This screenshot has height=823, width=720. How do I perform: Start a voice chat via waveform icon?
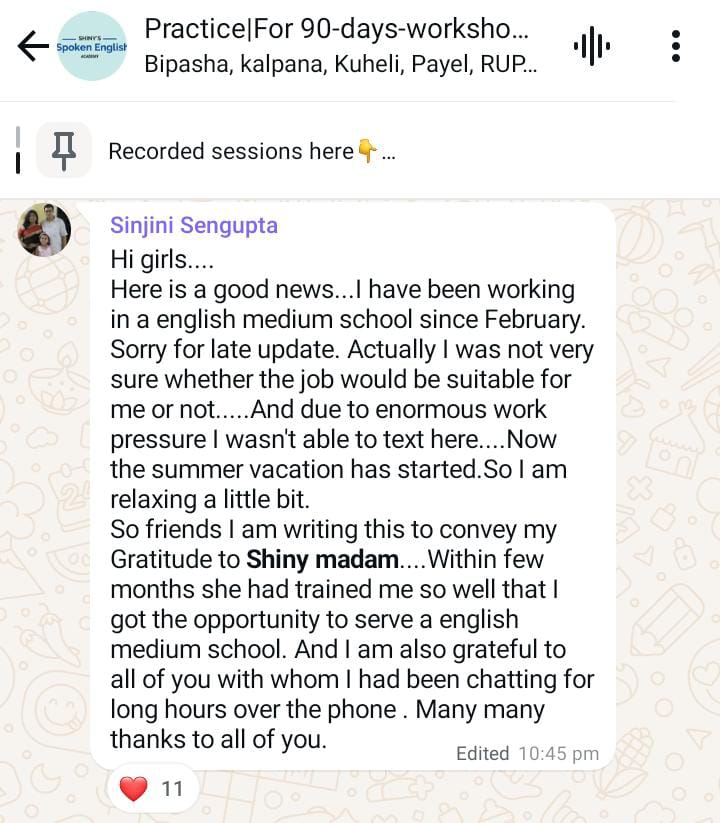[591, 45]
